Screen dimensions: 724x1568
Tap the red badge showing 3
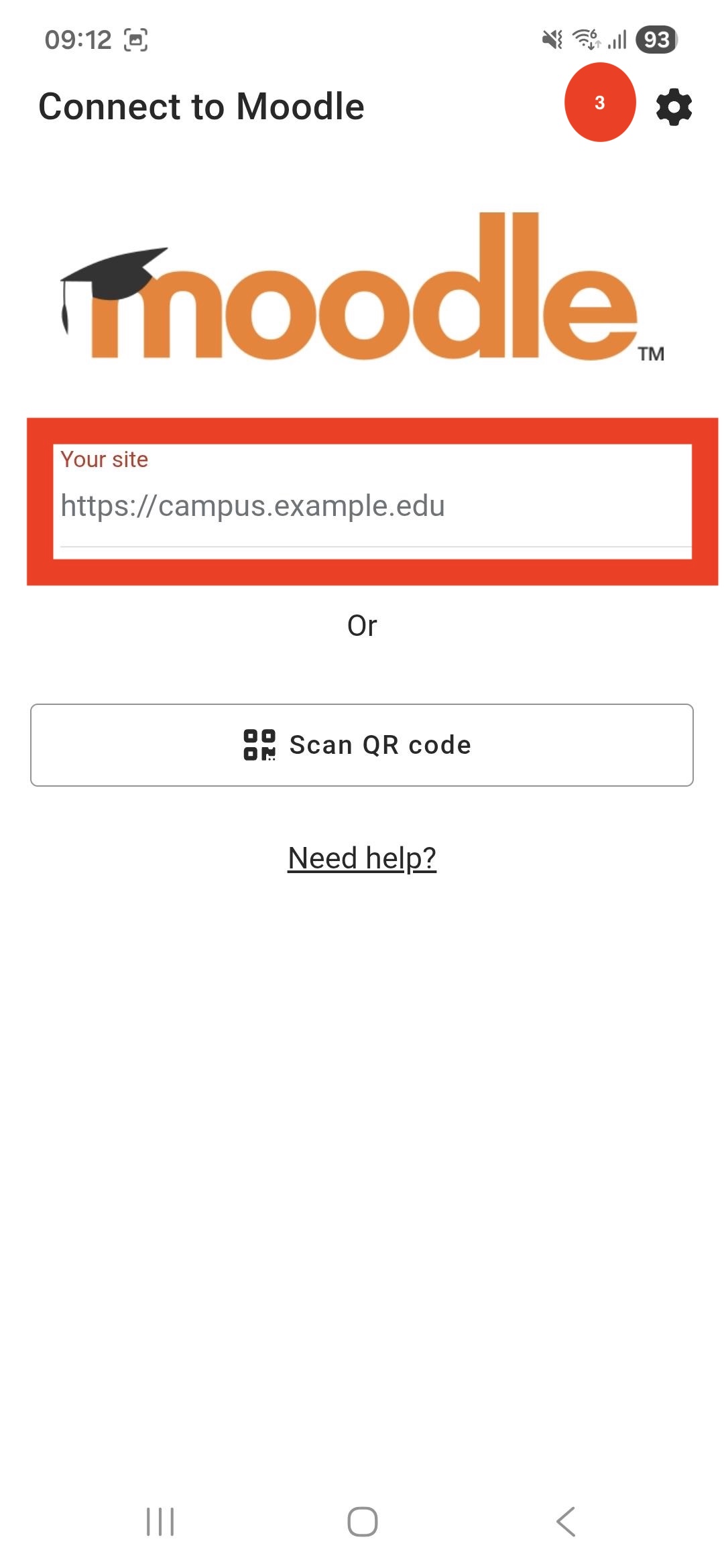coord(599,103)
